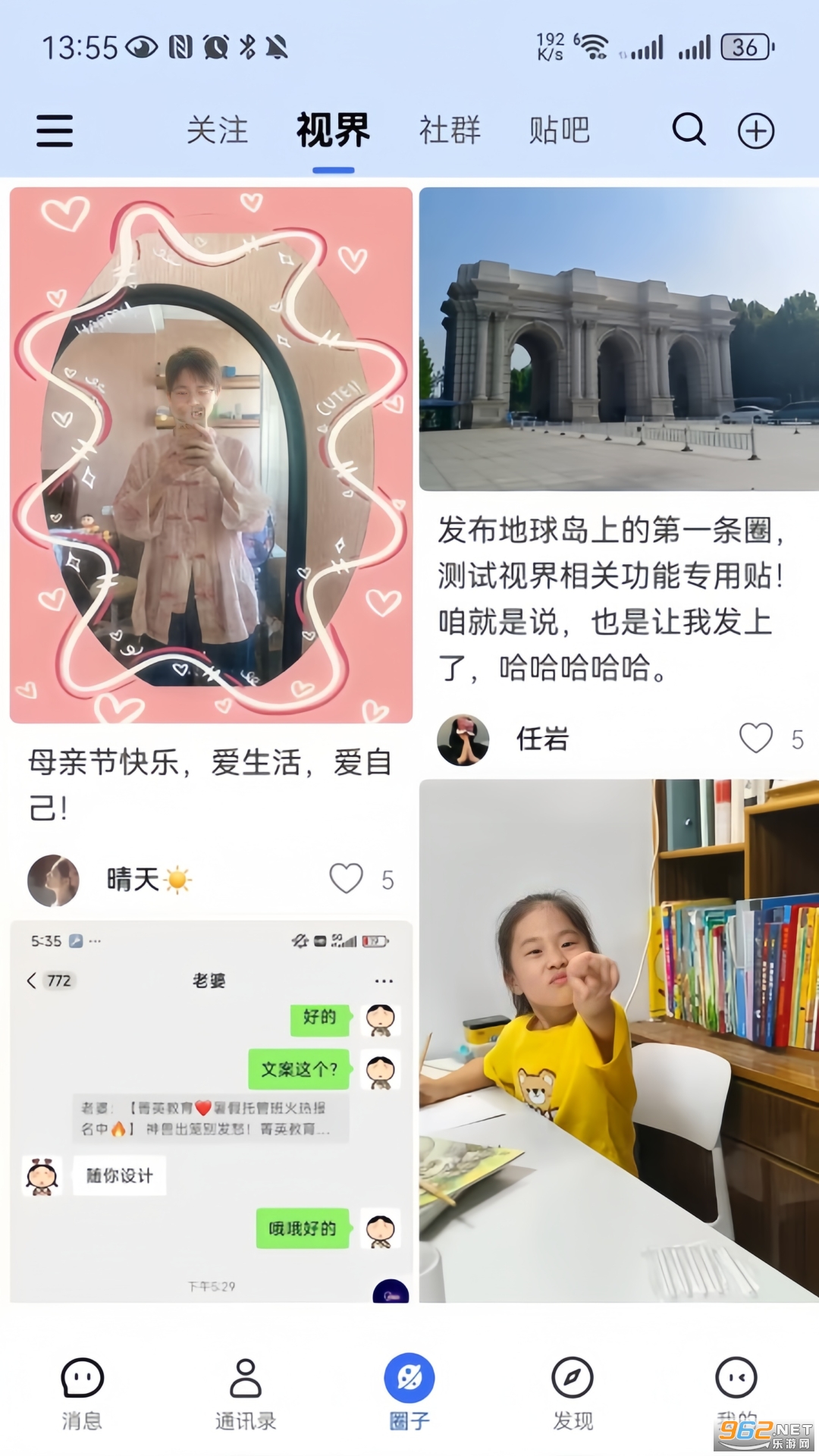Go to the 通讯录 tab
819x1456 pixels.
[246, 1392]
